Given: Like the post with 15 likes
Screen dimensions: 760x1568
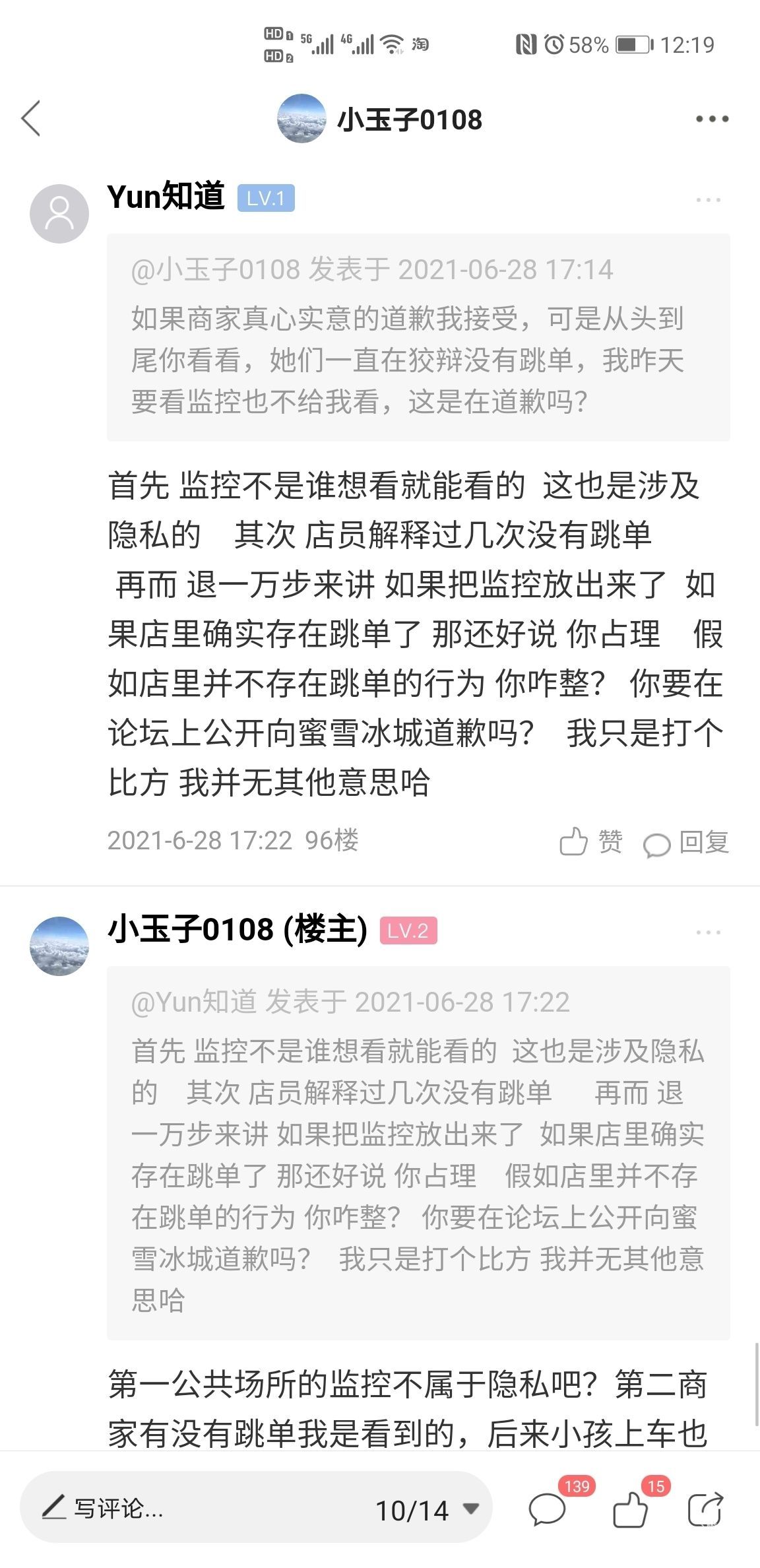Looking at the screenshot, I should [630, 1508].
